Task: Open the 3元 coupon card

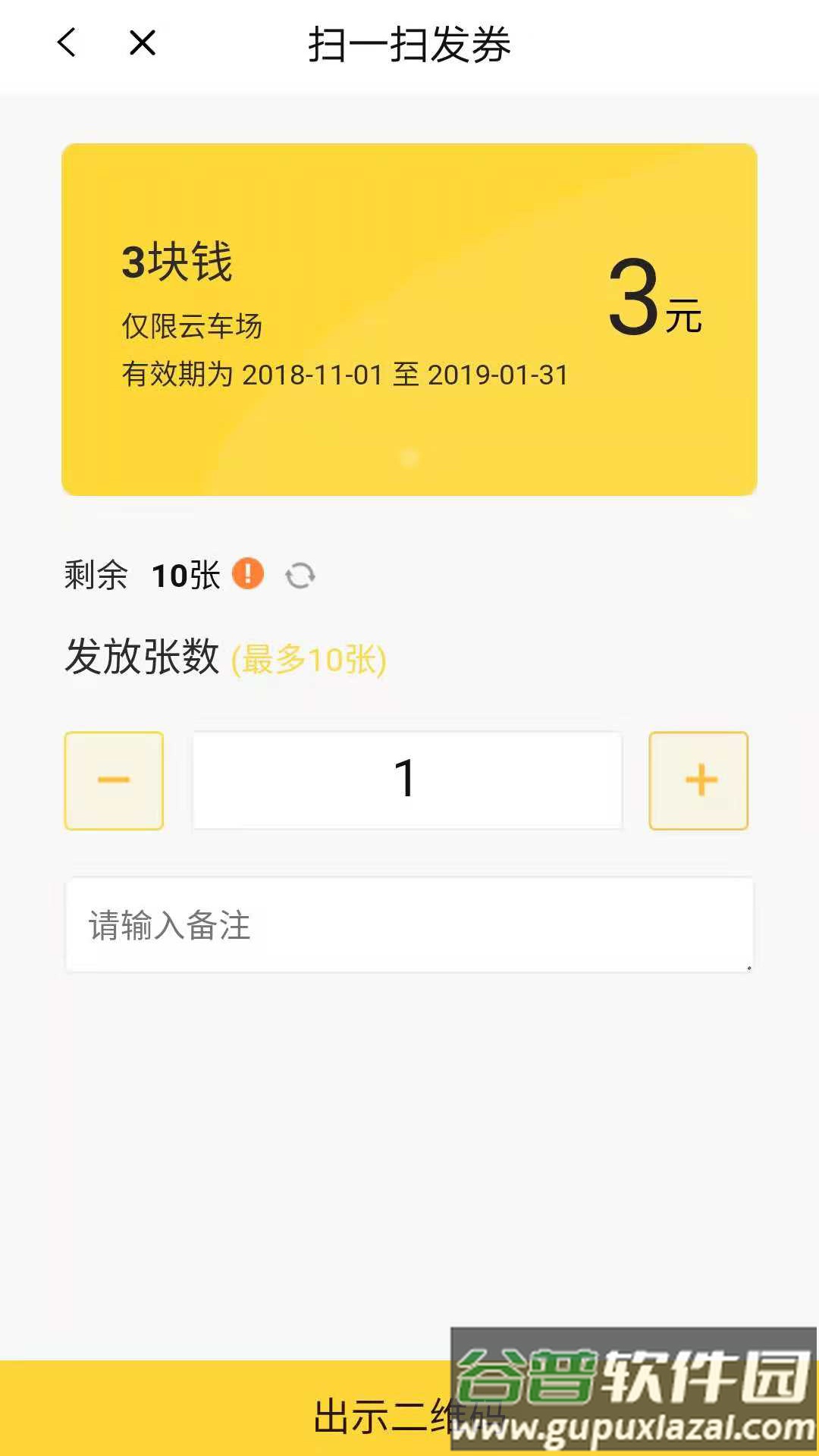Action: pos(409,319)
